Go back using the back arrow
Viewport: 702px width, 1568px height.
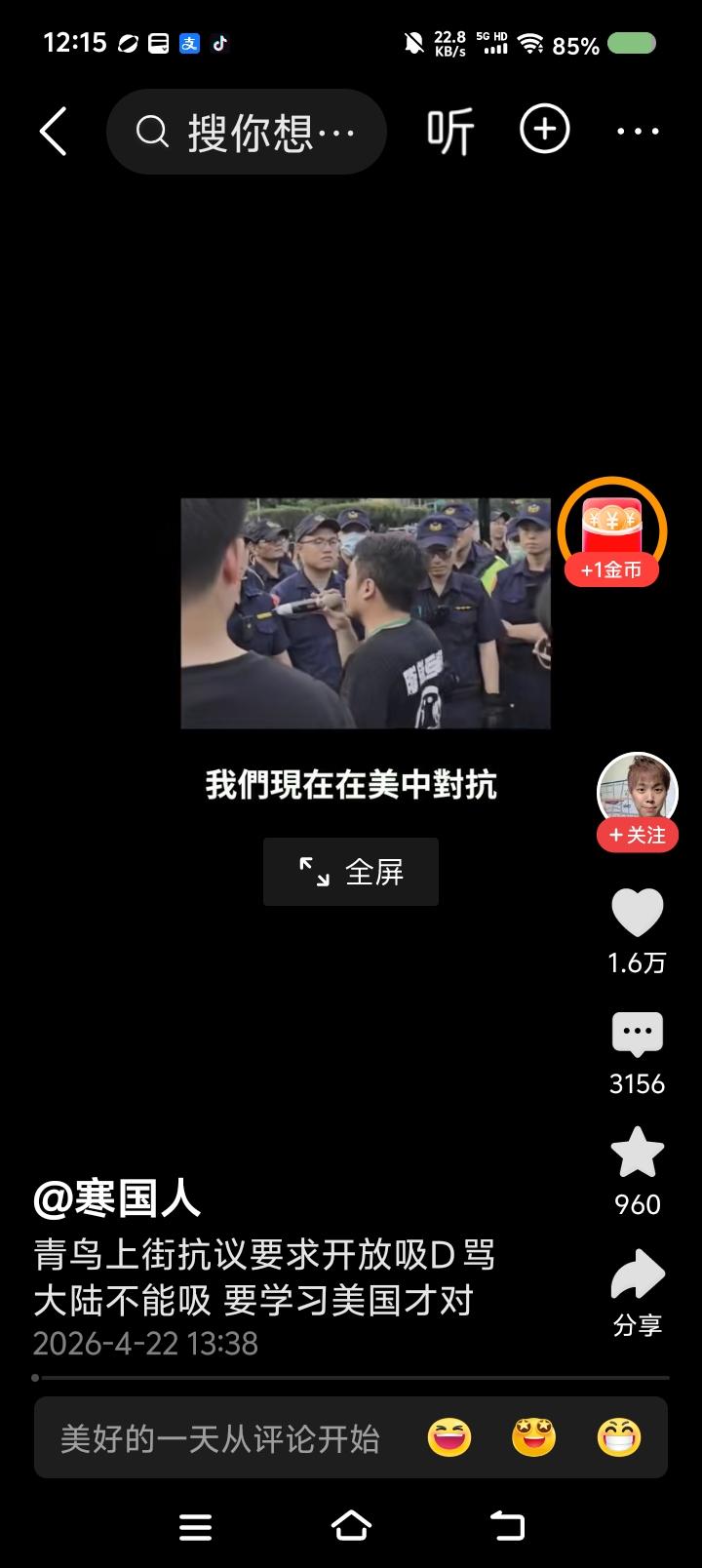(x=54, y=130)
